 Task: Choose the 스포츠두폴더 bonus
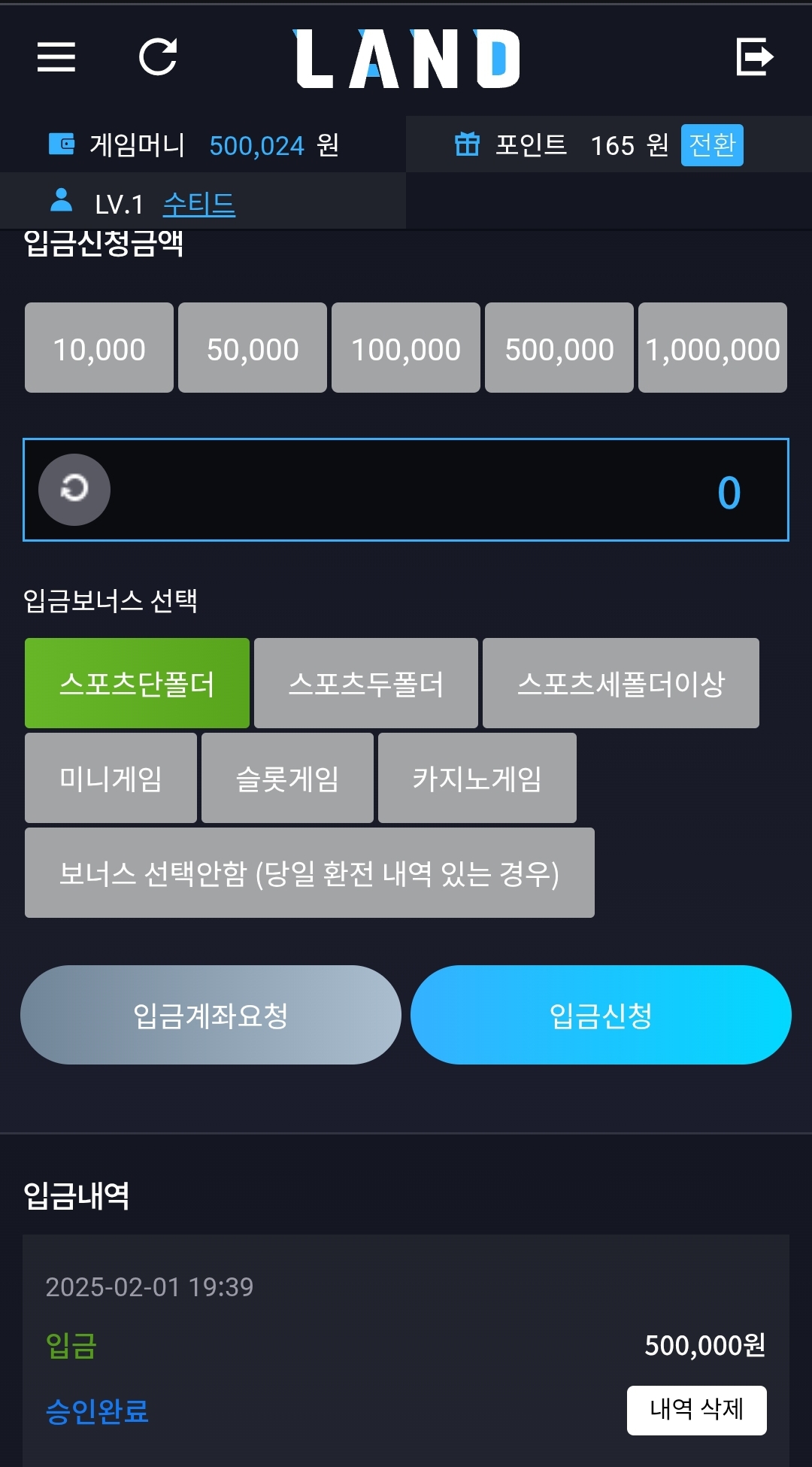366,683
